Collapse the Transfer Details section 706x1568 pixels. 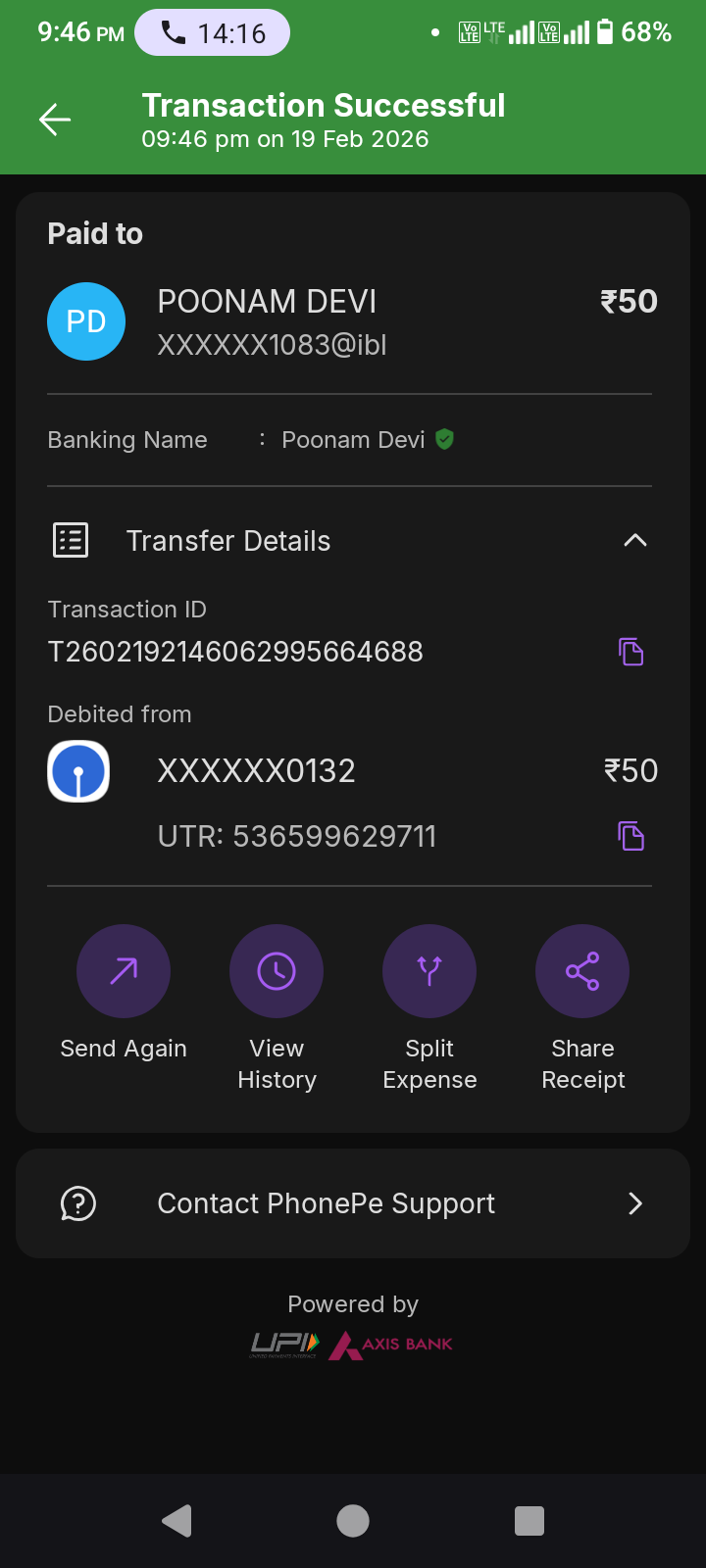tap(634, 540)
